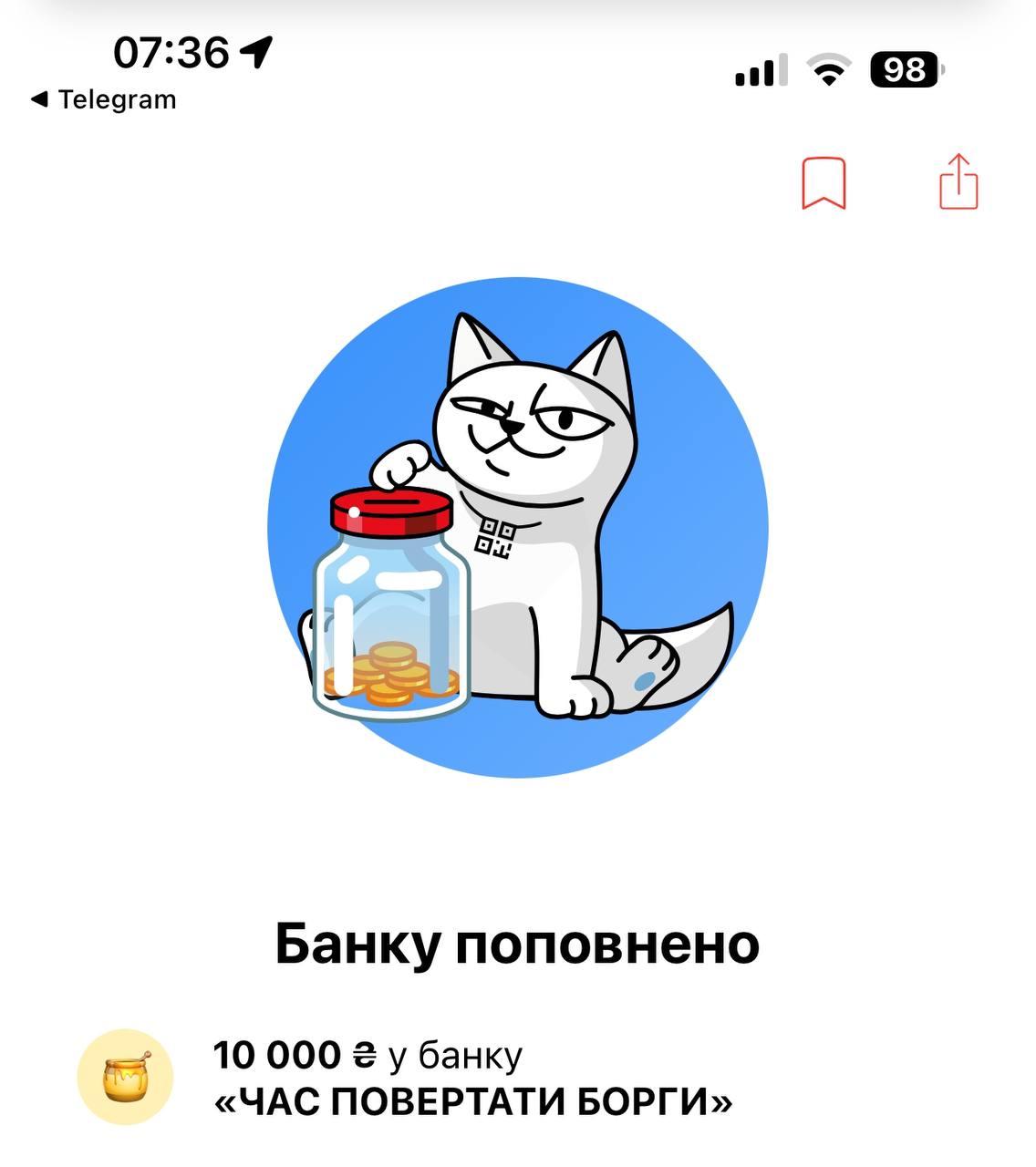This screenshot has height=1167, width=1036.
Task: Return to Telegram via the back link
Action: point(103,99)
